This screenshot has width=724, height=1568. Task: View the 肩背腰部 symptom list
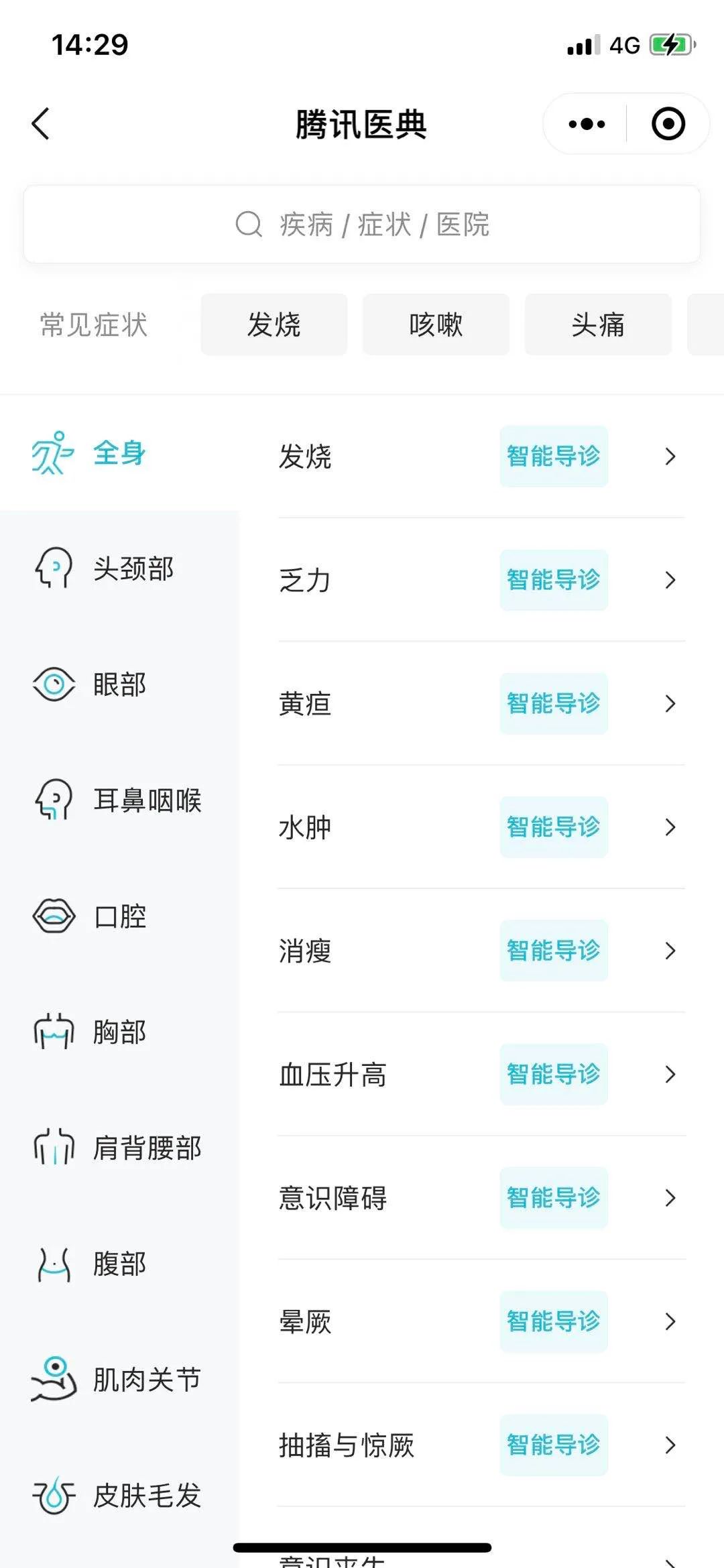click(x=119, y=1148)
